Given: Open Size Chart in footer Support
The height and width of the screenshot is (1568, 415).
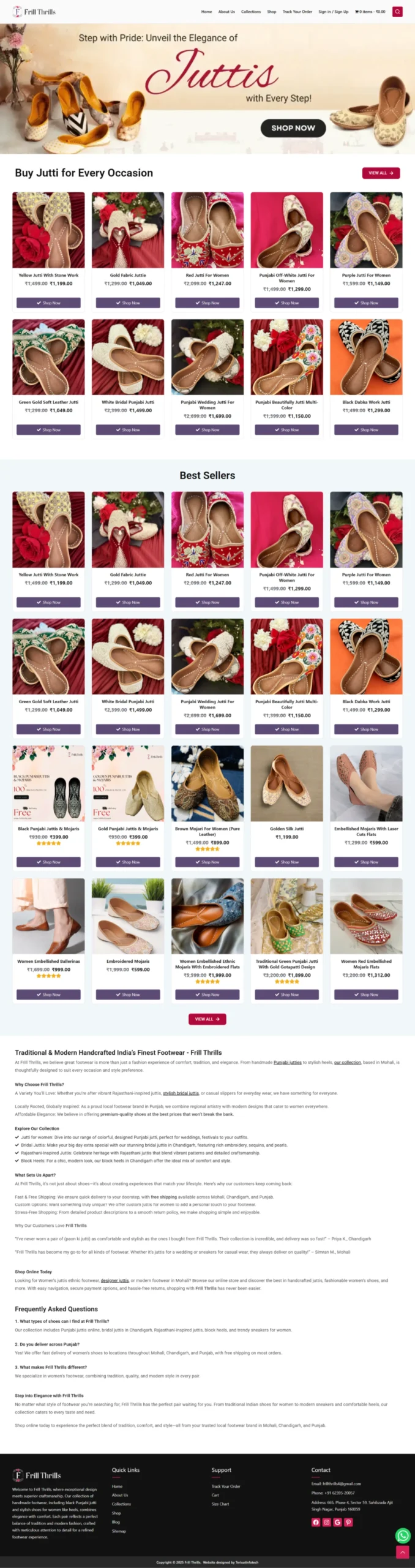Looking at the screenshot, I should coord(220,1504).
